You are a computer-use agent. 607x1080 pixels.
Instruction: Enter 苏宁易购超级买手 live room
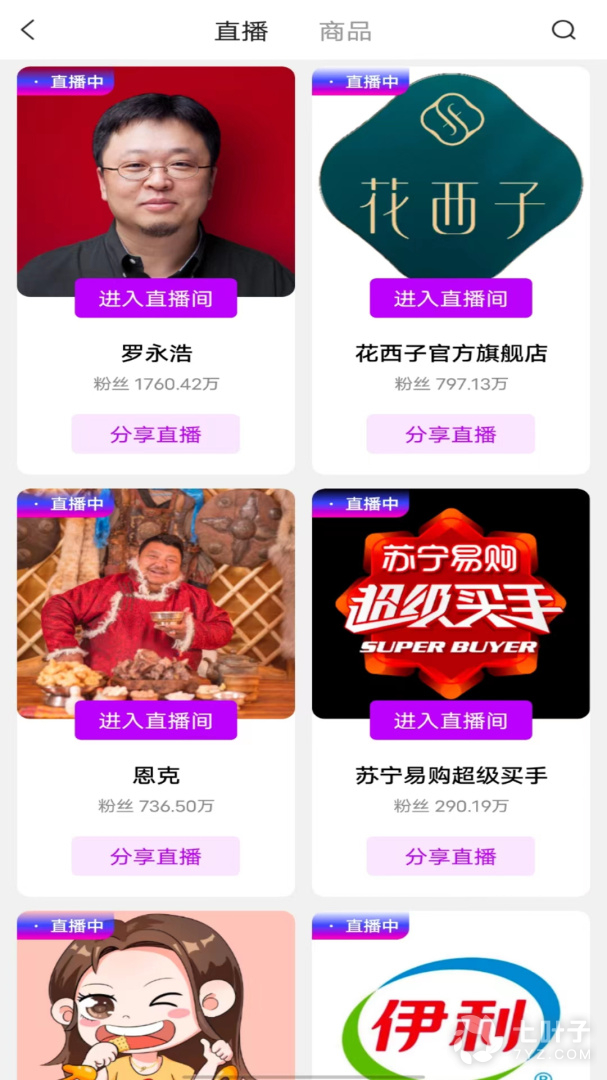[450, 720]
